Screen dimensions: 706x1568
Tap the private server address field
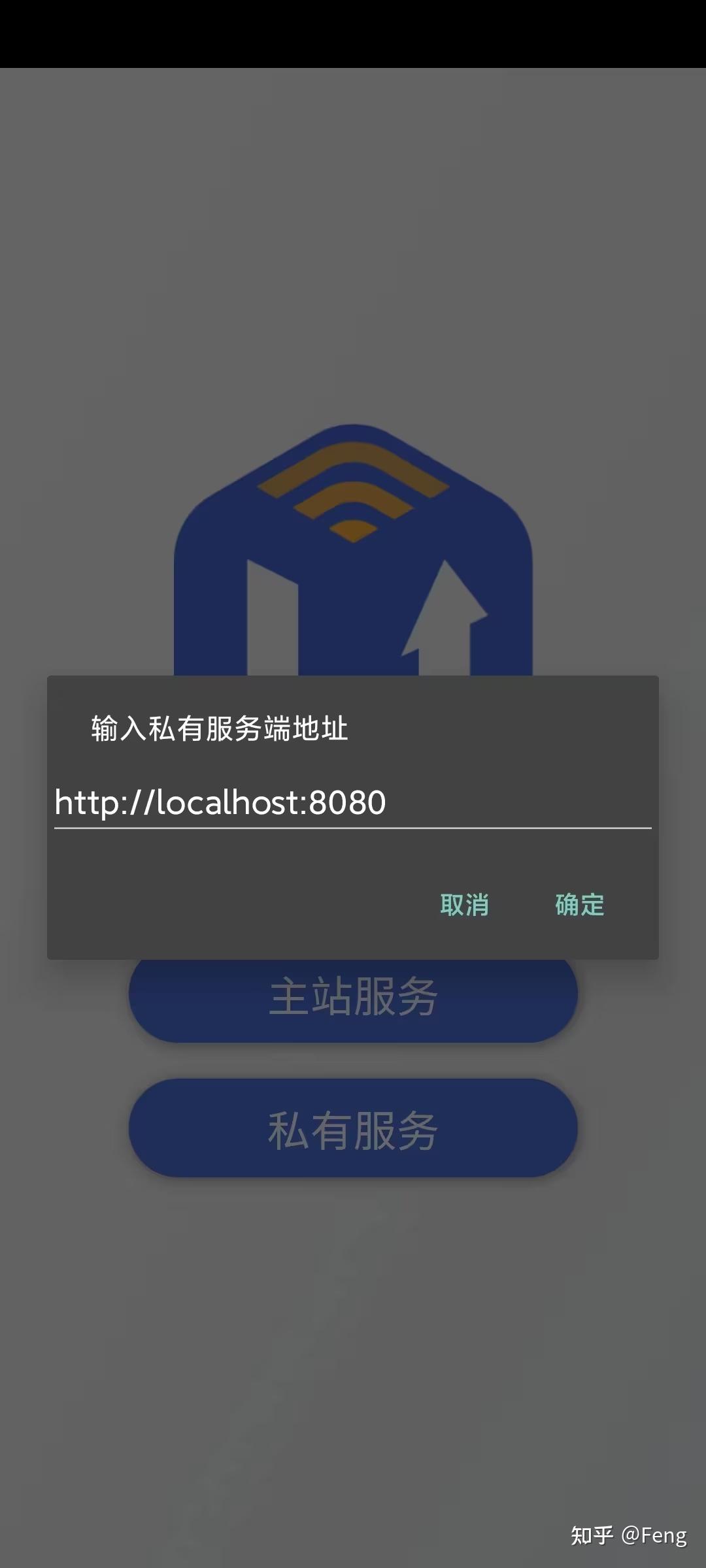(353, 803)
